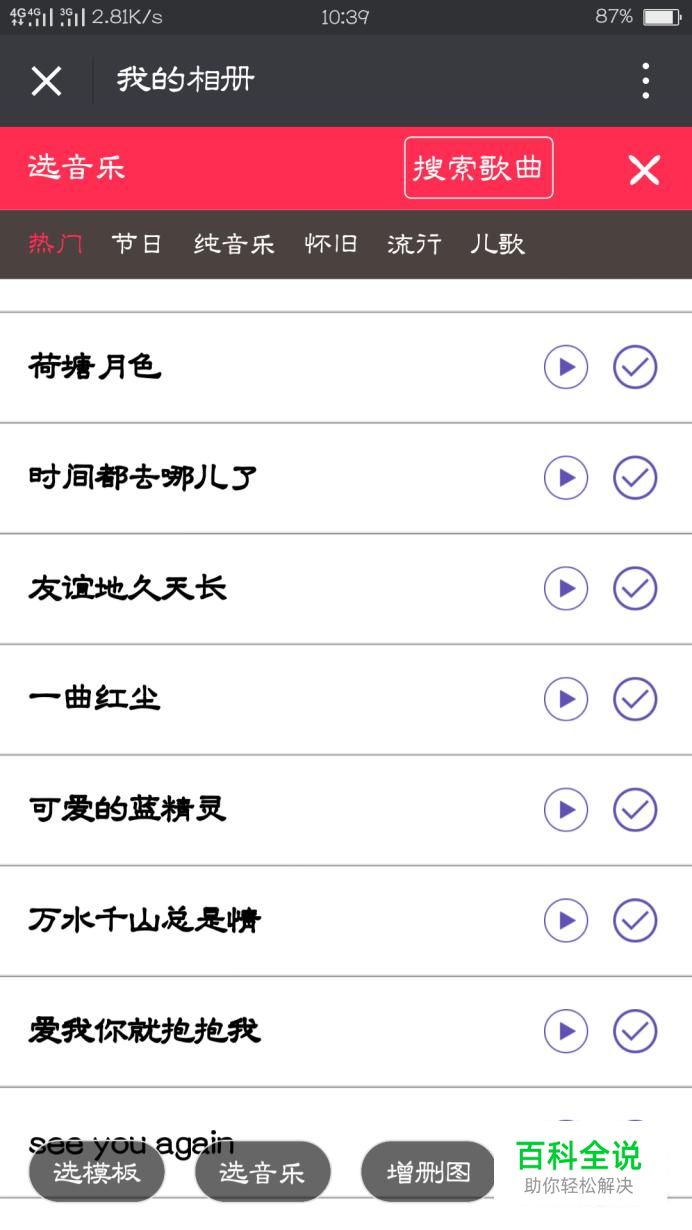
Task: Play preview of 一曲红尘
Action: [566, 699]
